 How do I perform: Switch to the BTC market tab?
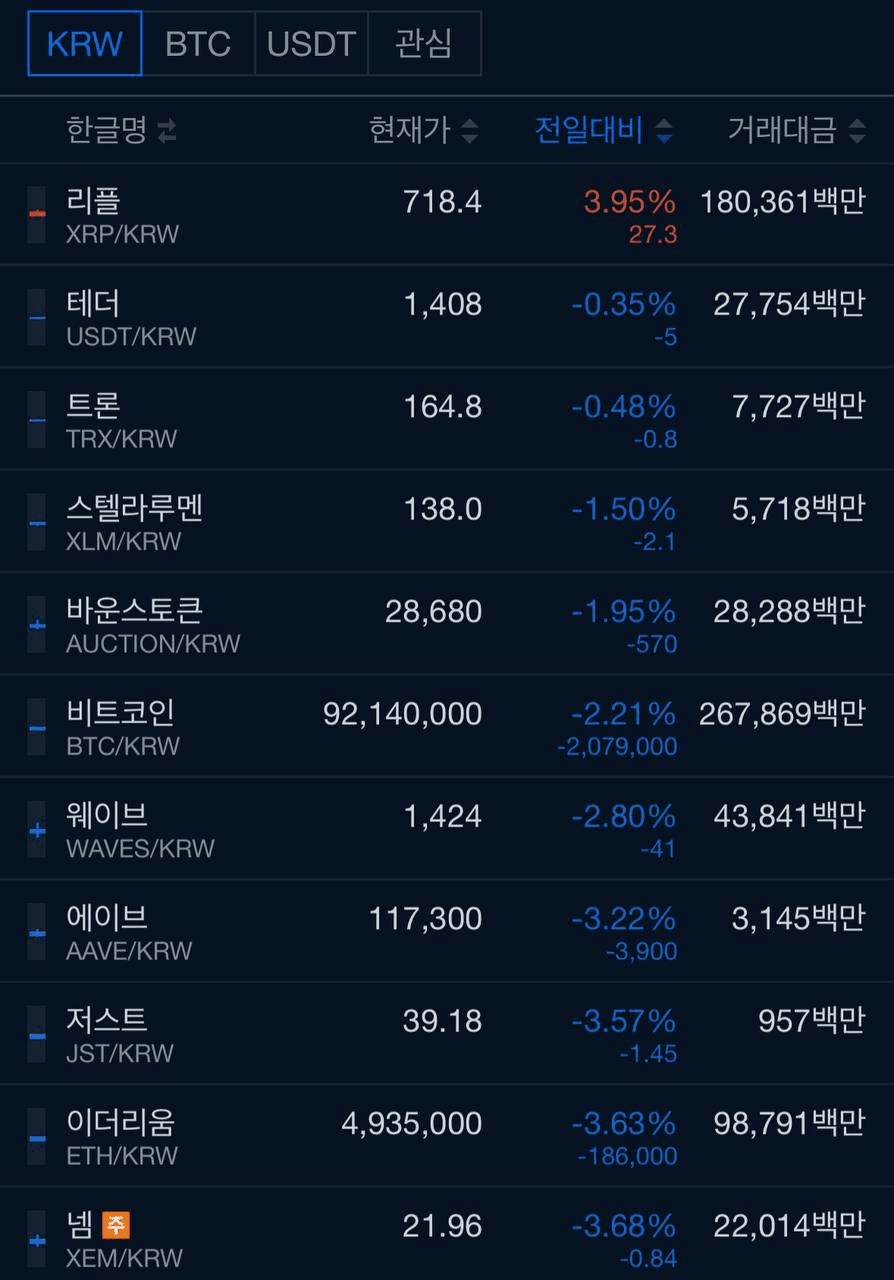point(198,44)
